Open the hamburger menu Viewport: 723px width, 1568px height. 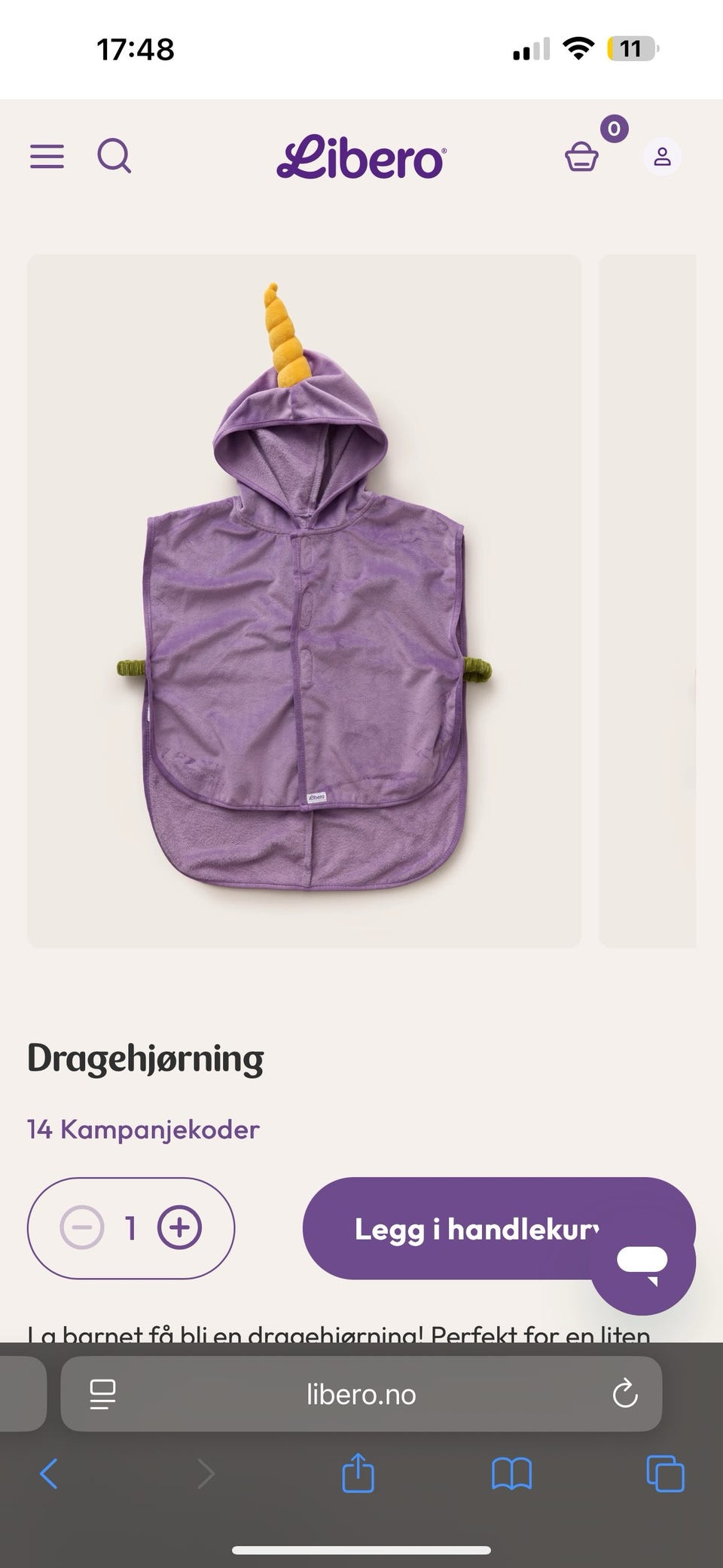[47, 157]
